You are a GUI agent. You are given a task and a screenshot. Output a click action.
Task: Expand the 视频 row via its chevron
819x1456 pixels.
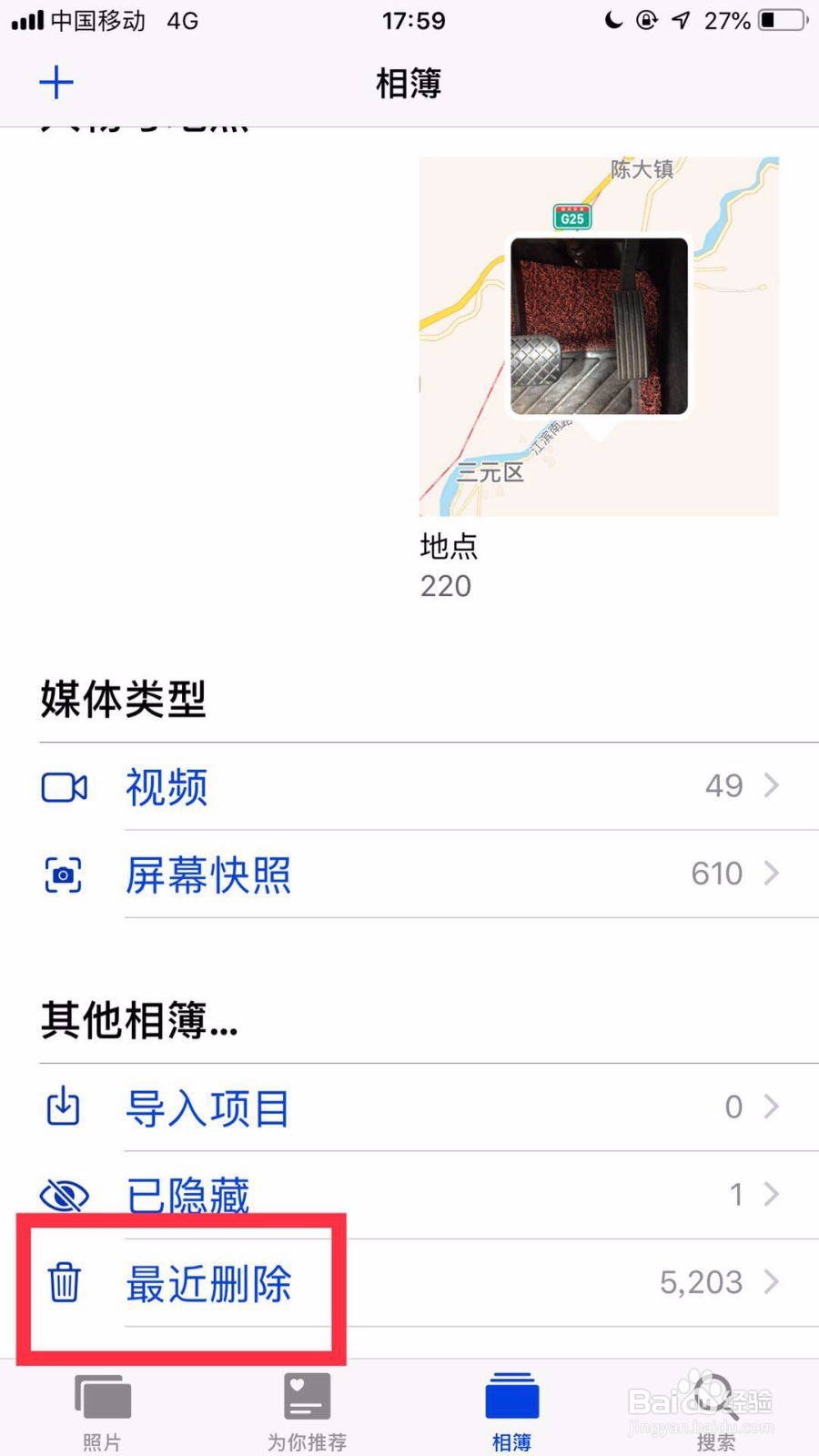(x=774, y=786)
